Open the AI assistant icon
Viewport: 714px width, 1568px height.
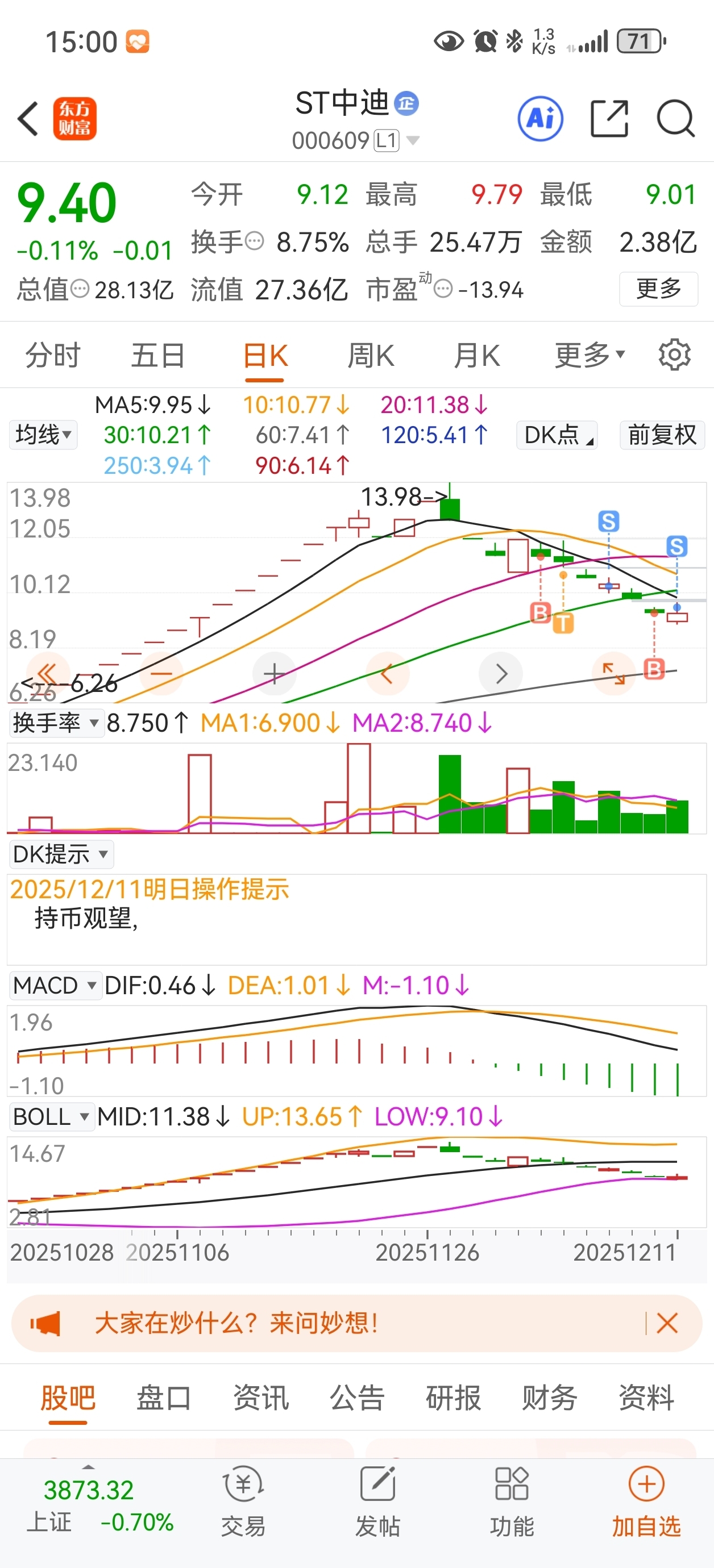pyautogui.click(x=540, y=118)
